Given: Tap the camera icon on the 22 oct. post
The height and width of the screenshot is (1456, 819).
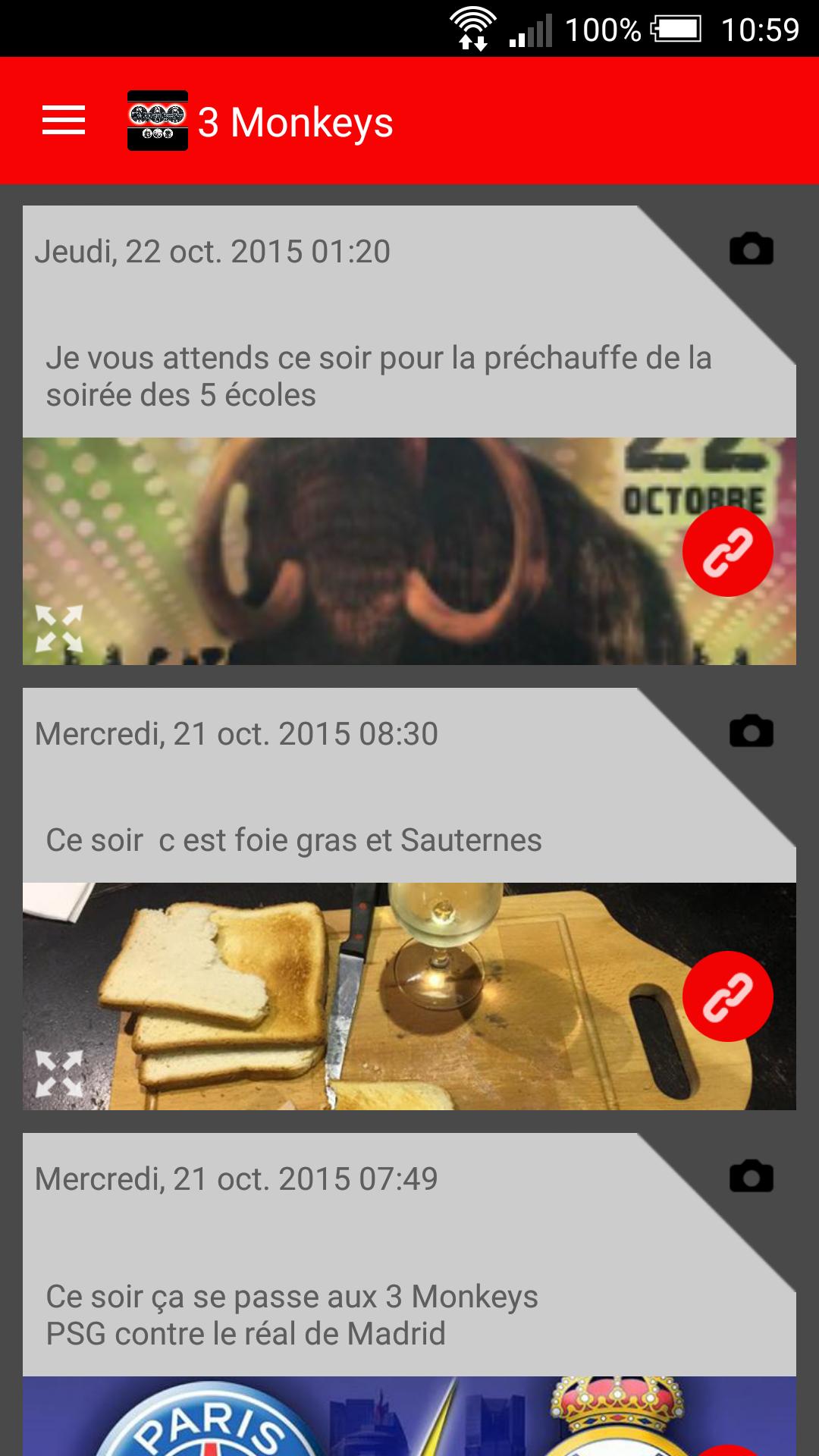Looking at the screenshot, I should pos(751,249).
